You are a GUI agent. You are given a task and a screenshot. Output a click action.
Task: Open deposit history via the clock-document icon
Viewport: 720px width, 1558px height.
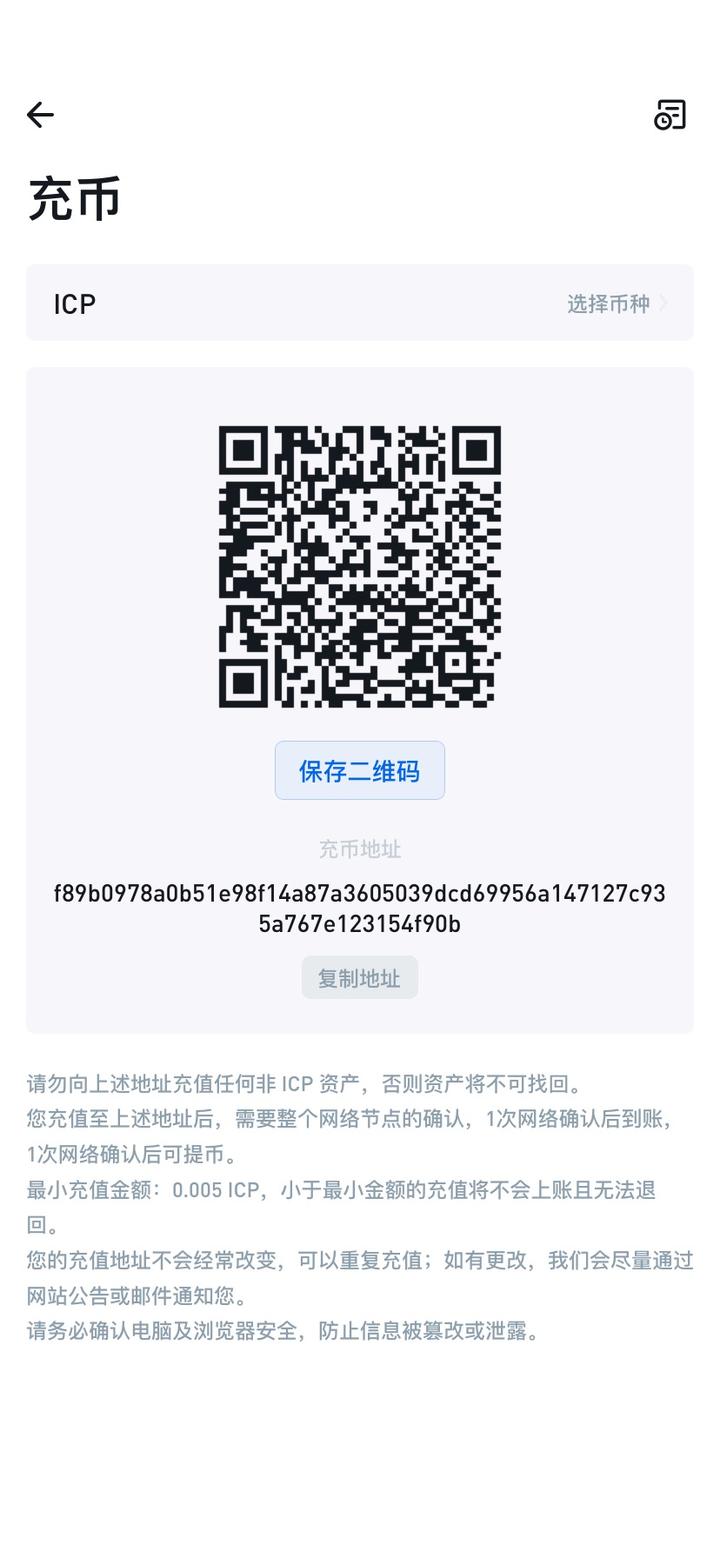point(668,115)
